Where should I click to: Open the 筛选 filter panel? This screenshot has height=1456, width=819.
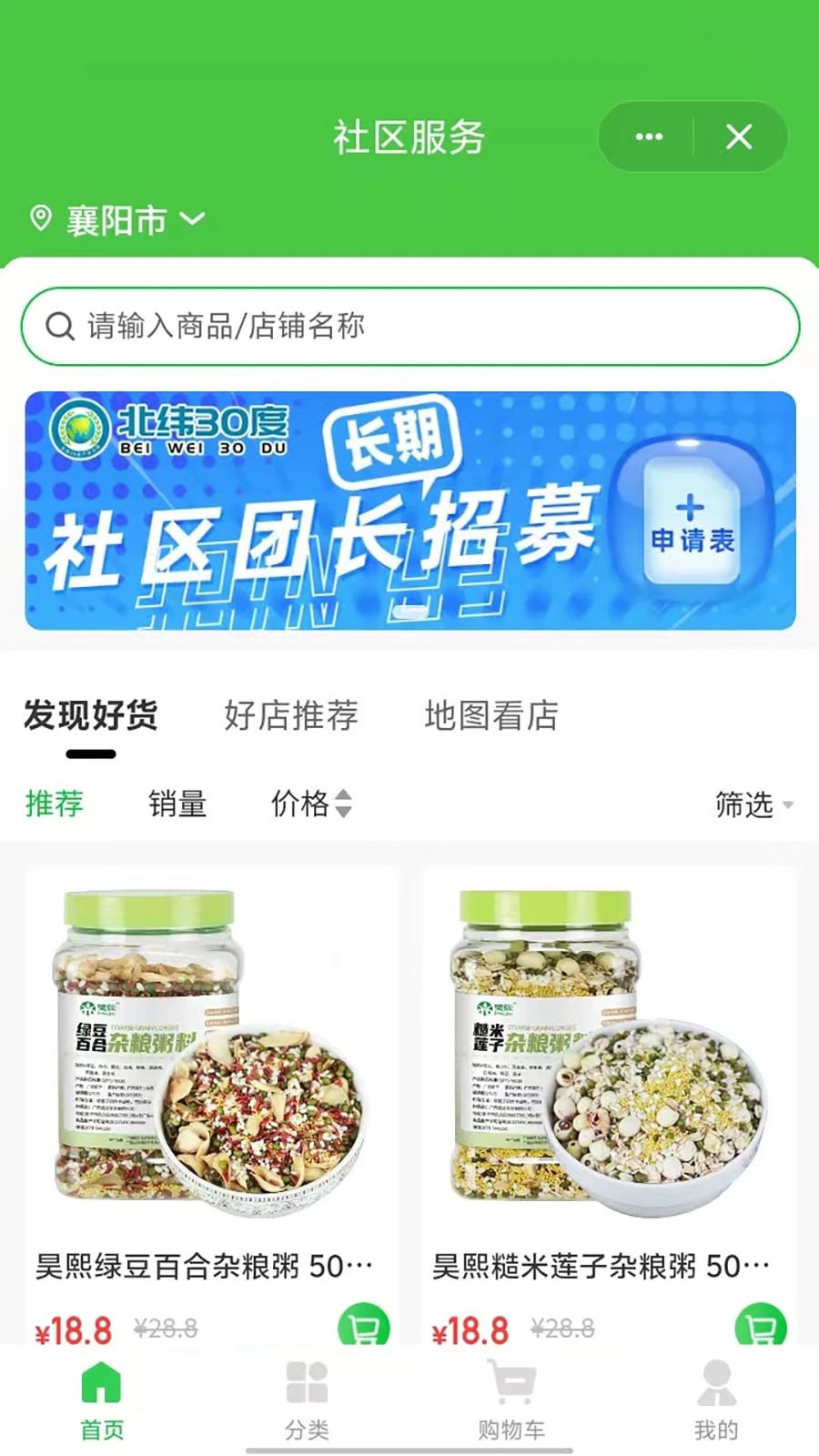(746, 804)
